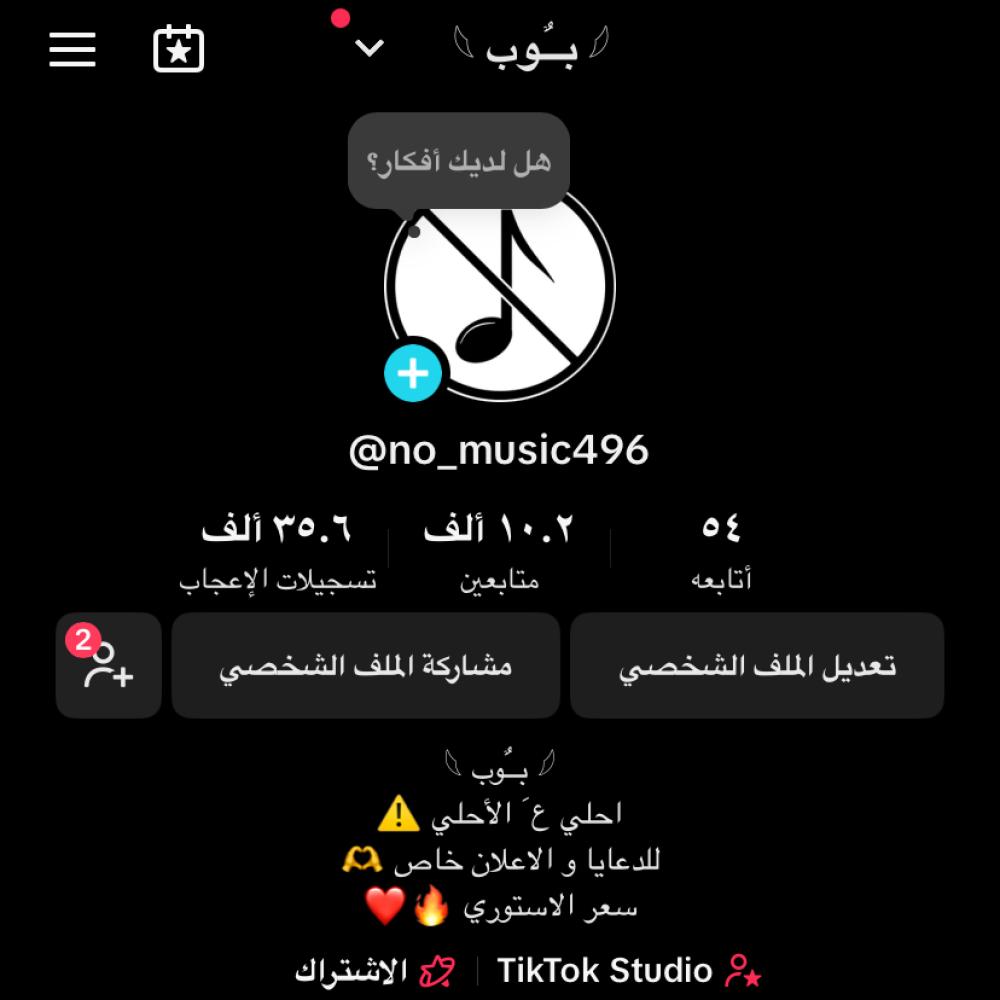Tap the blue plus on profile photo
The height and width of the screenshot is (1000, 1000).
coord(413,374)
